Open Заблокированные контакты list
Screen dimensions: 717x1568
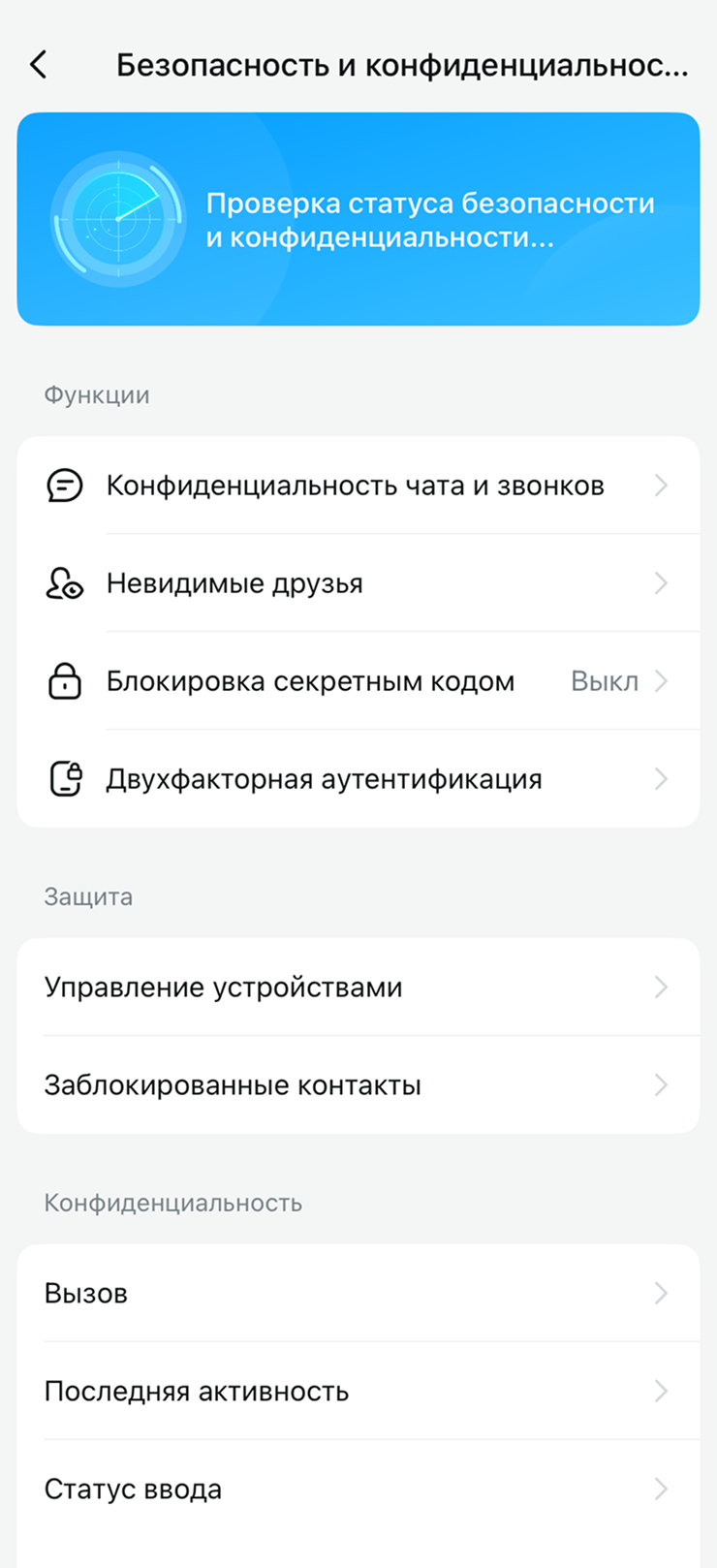[358, 1084]
